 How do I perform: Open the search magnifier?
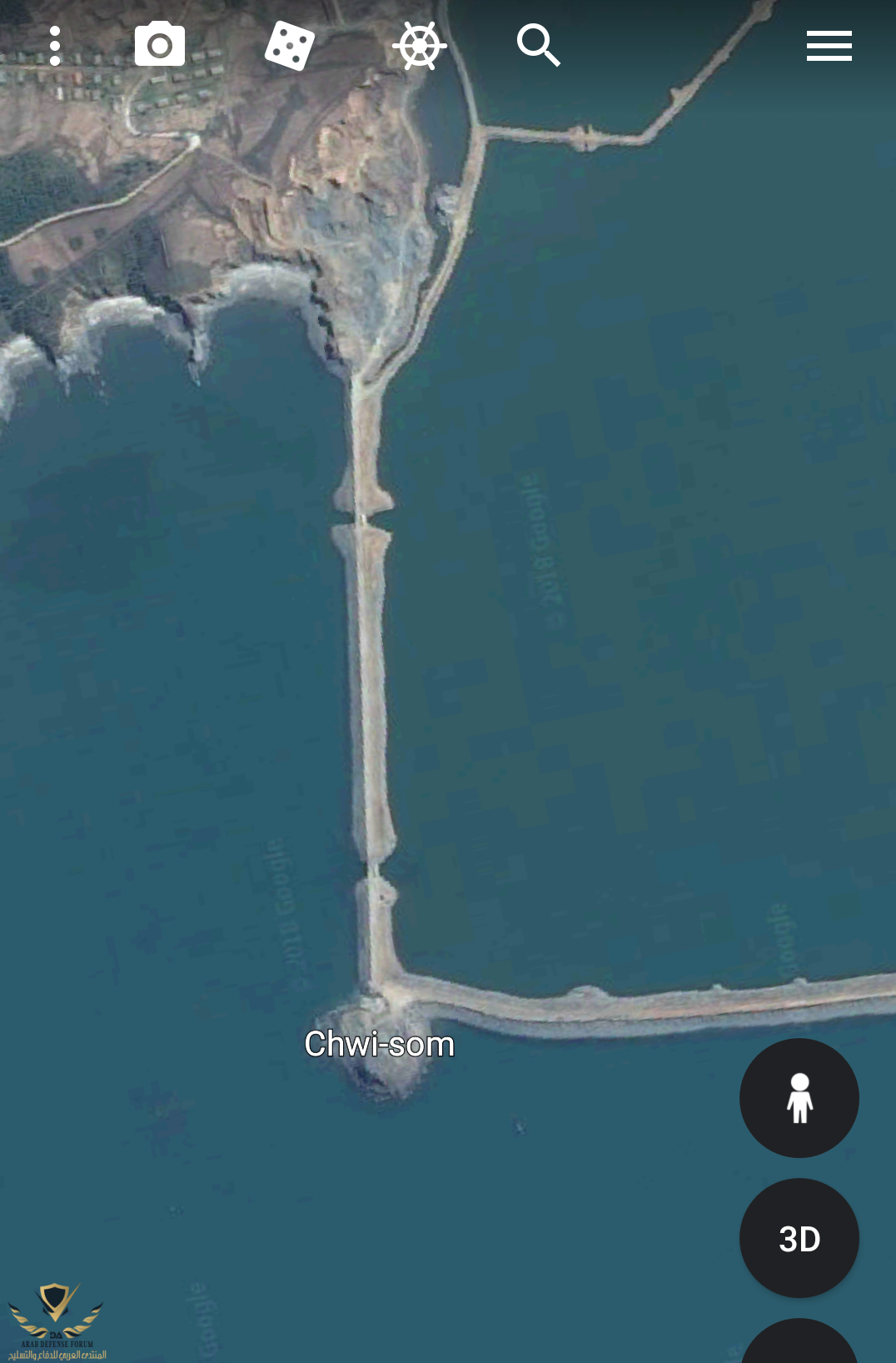[538, 45]
